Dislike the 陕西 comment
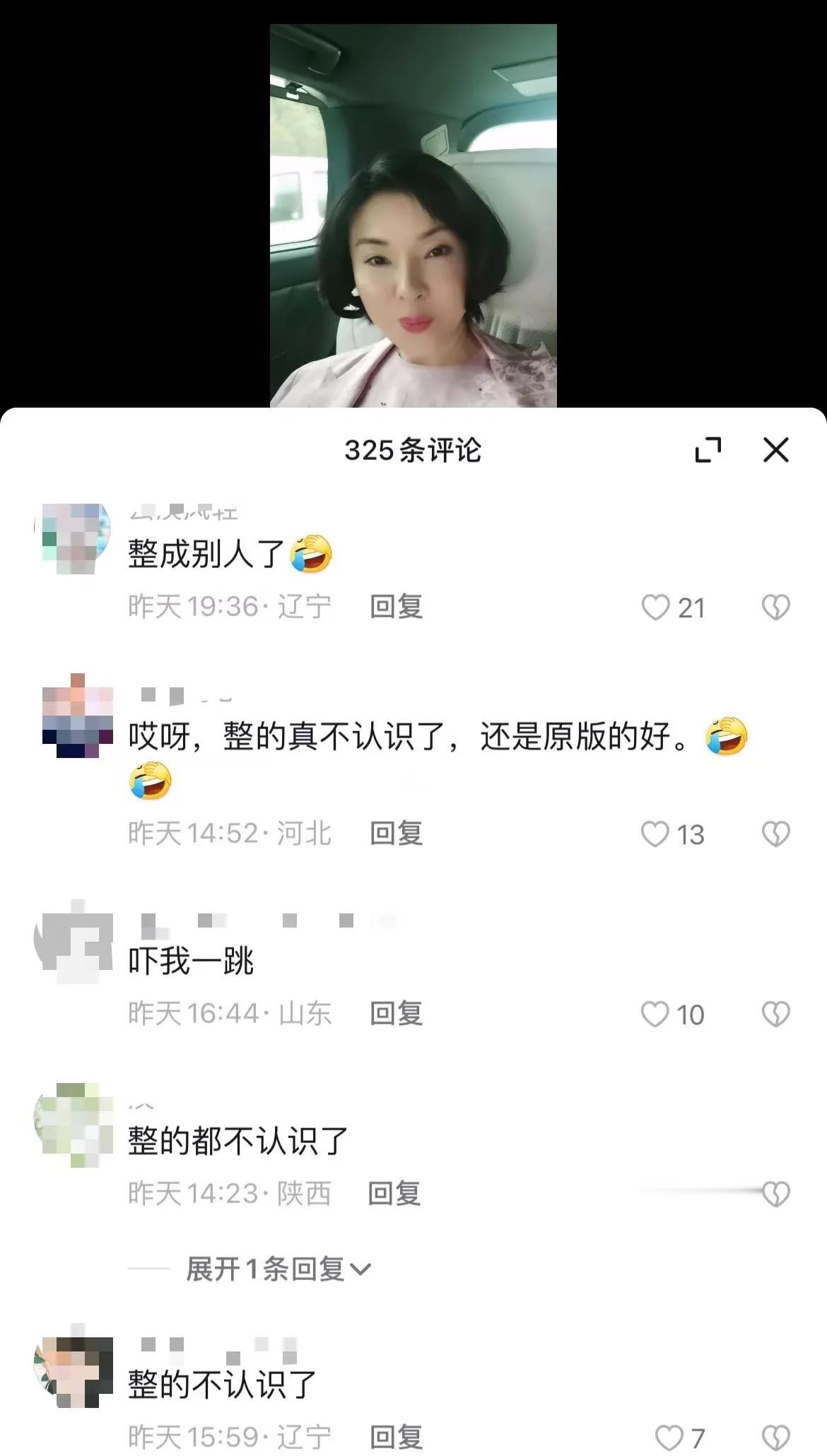 tap(775, 1195)
